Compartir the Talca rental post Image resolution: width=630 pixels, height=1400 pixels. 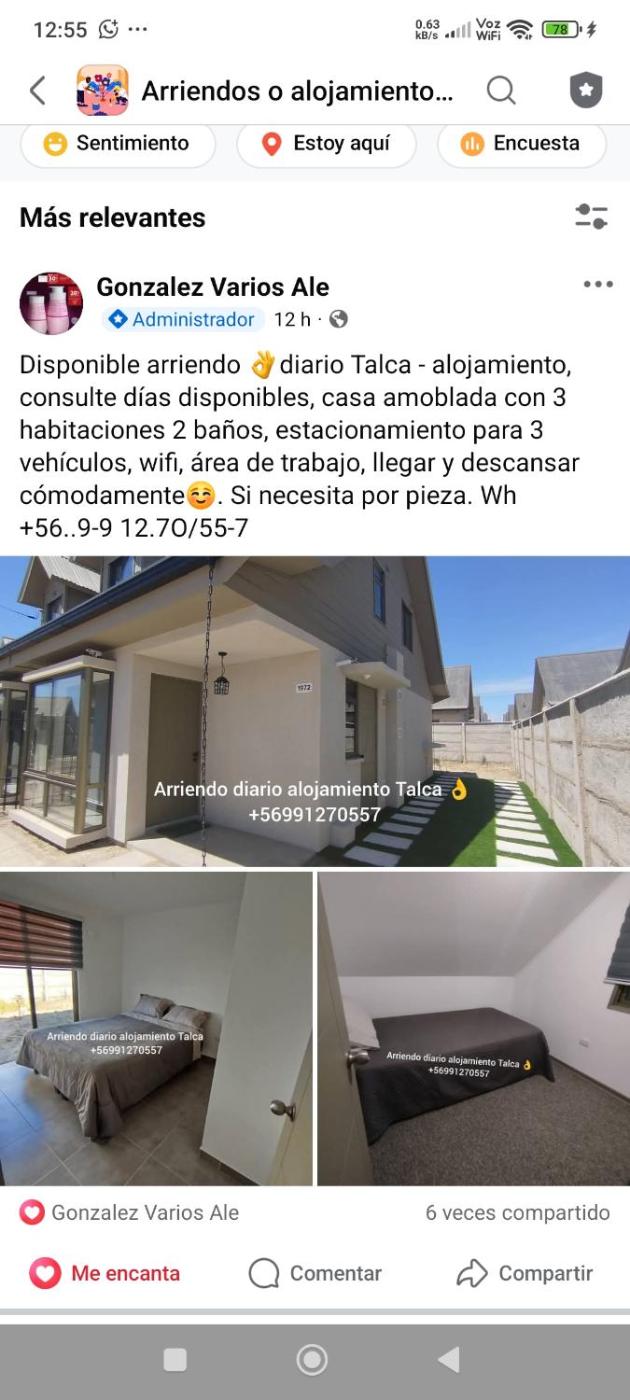point(525,1273)
